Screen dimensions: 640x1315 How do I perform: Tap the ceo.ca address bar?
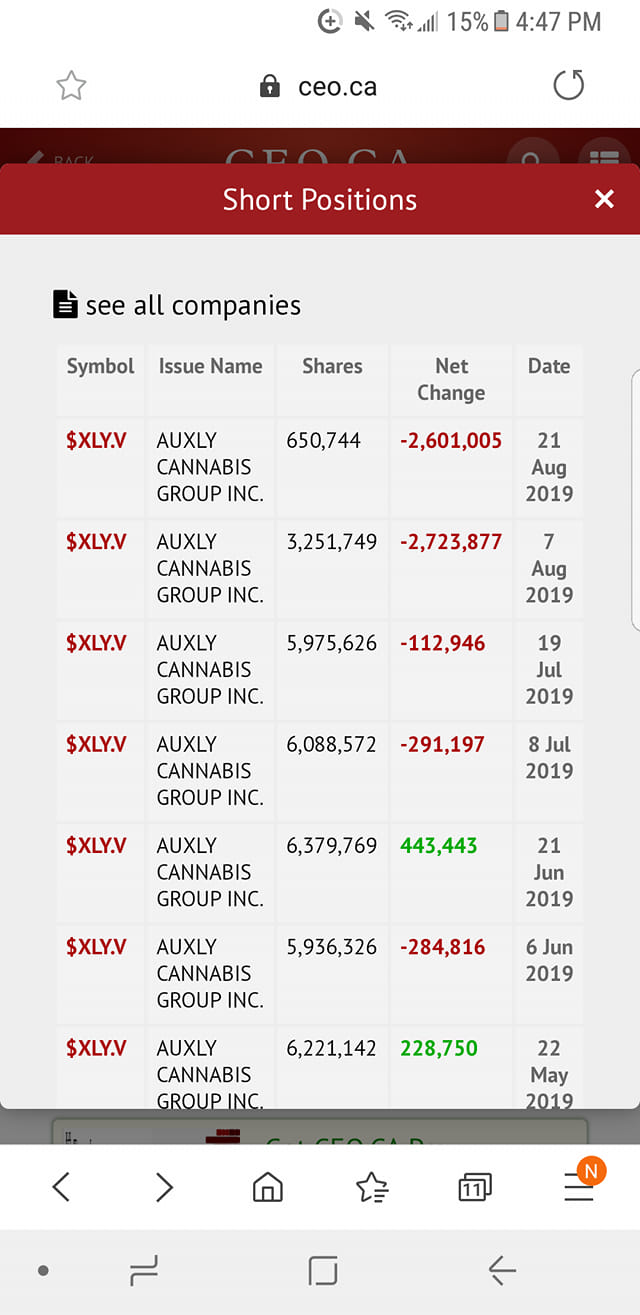320,87
